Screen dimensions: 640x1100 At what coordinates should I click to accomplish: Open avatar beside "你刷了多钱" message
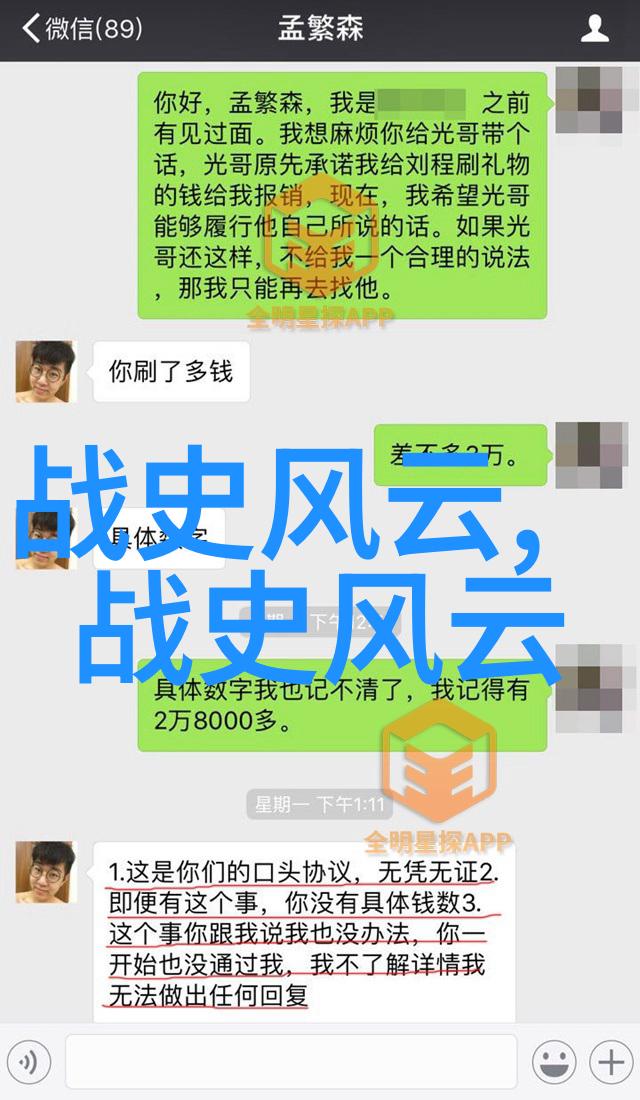(46, 372)
